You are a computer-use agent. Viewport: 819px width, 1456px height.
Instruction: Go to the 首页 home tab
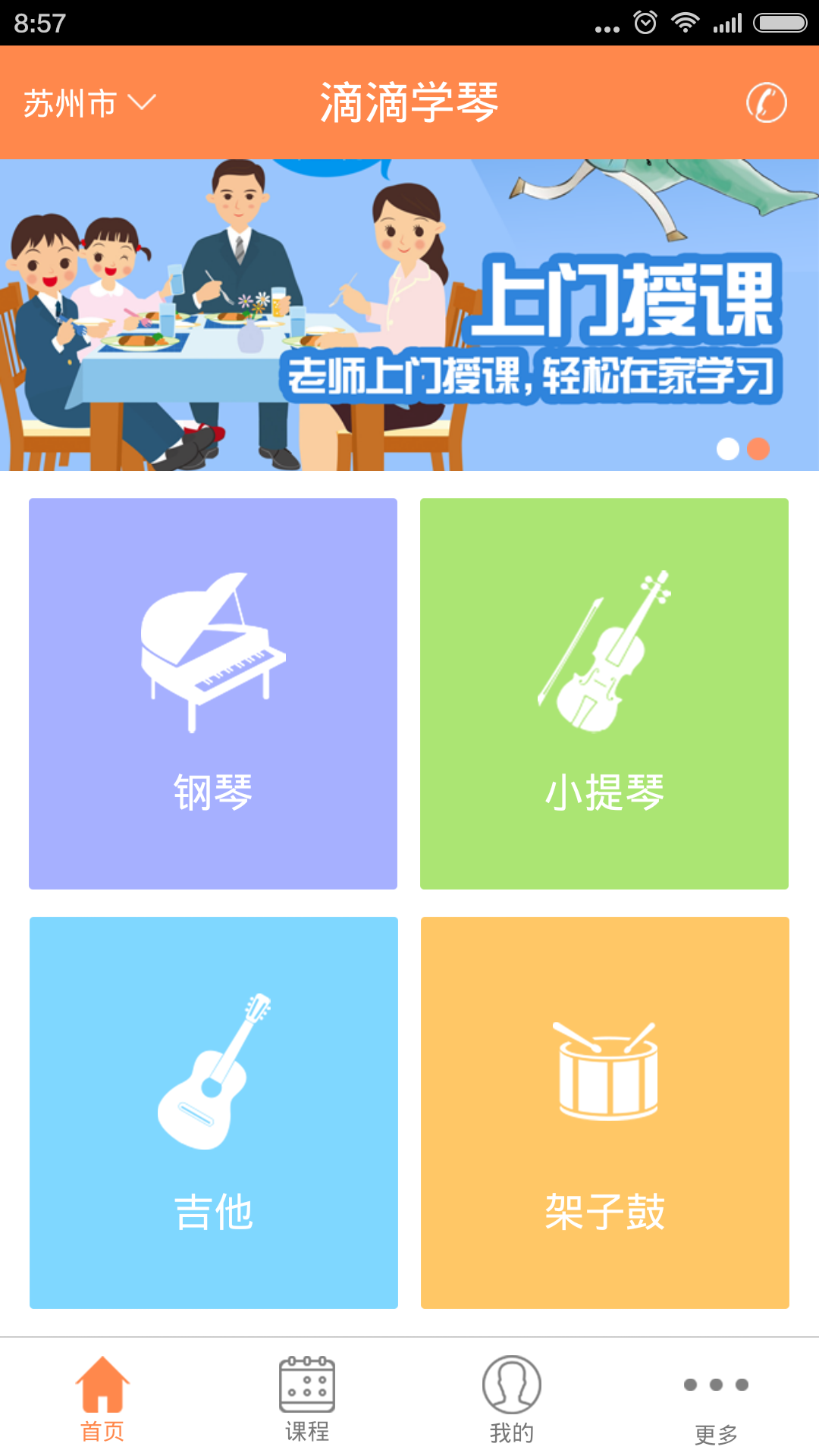point(102,1398)
